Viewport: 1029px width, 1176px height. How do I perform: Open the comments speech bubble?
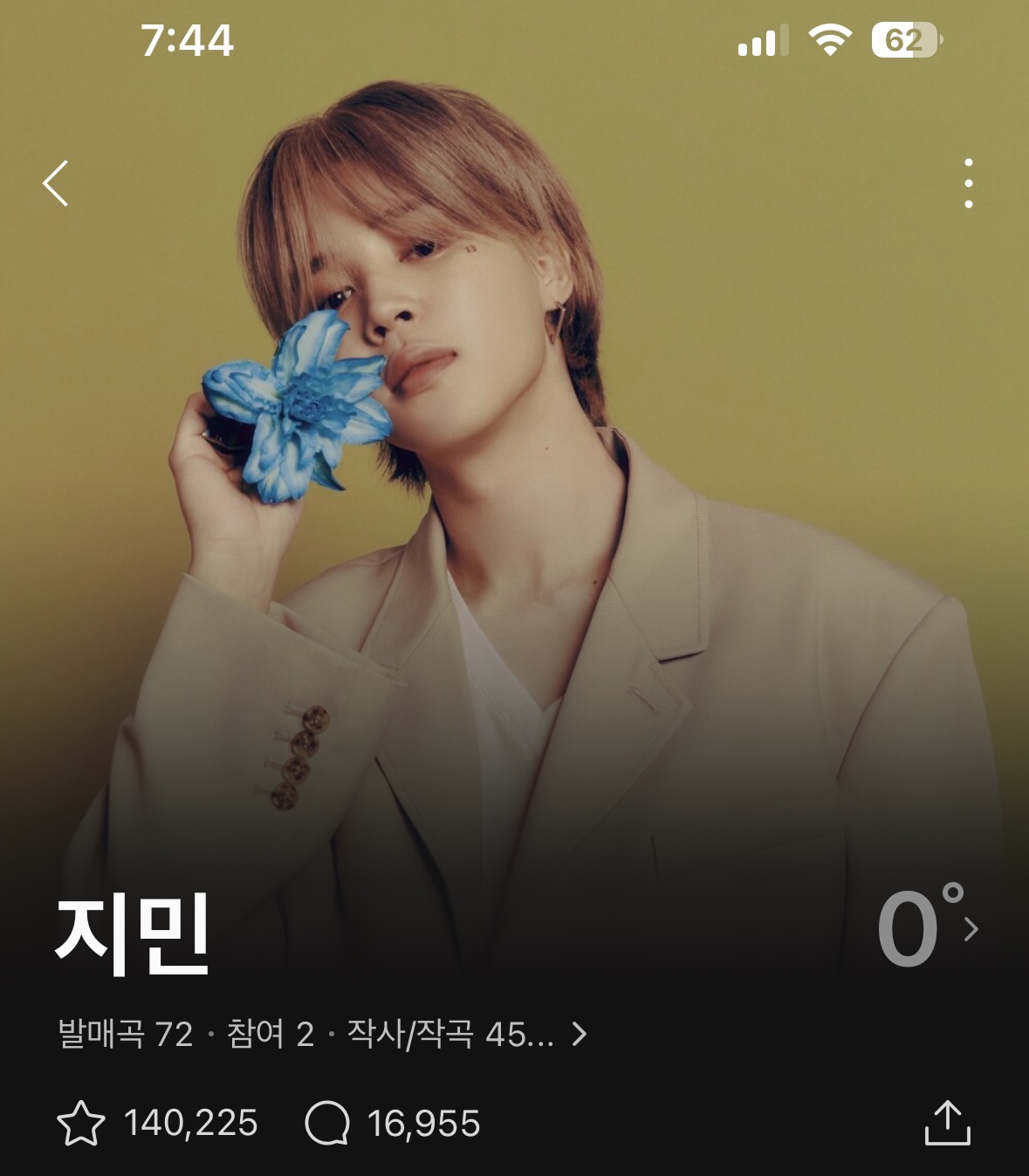[x=327, y=1123]
